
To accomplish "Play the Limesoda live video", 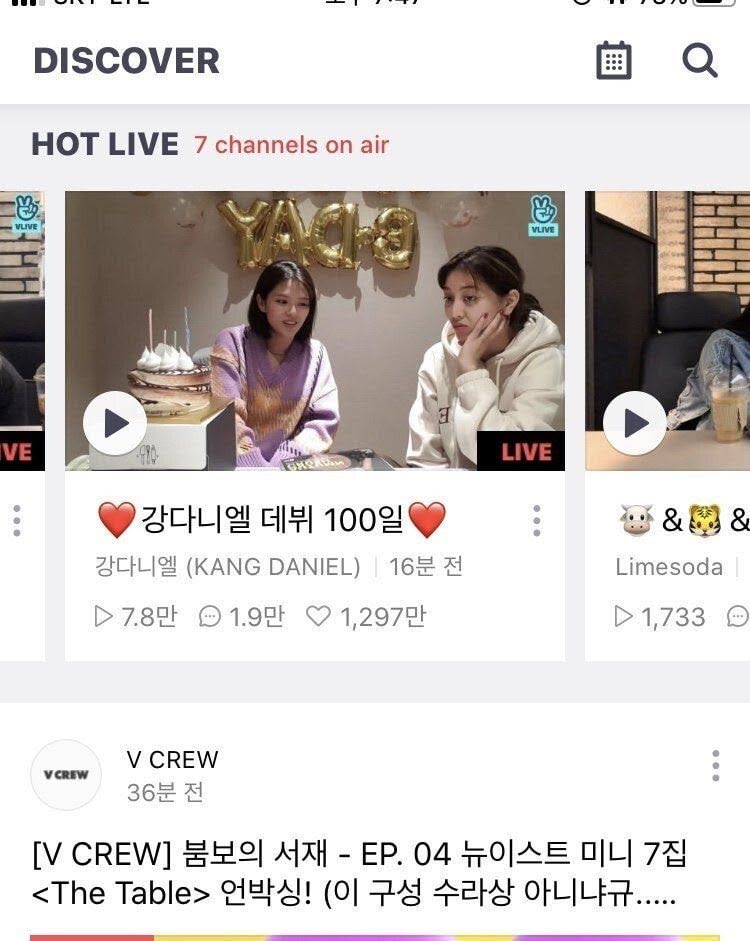I will click(x=635, y=423).
